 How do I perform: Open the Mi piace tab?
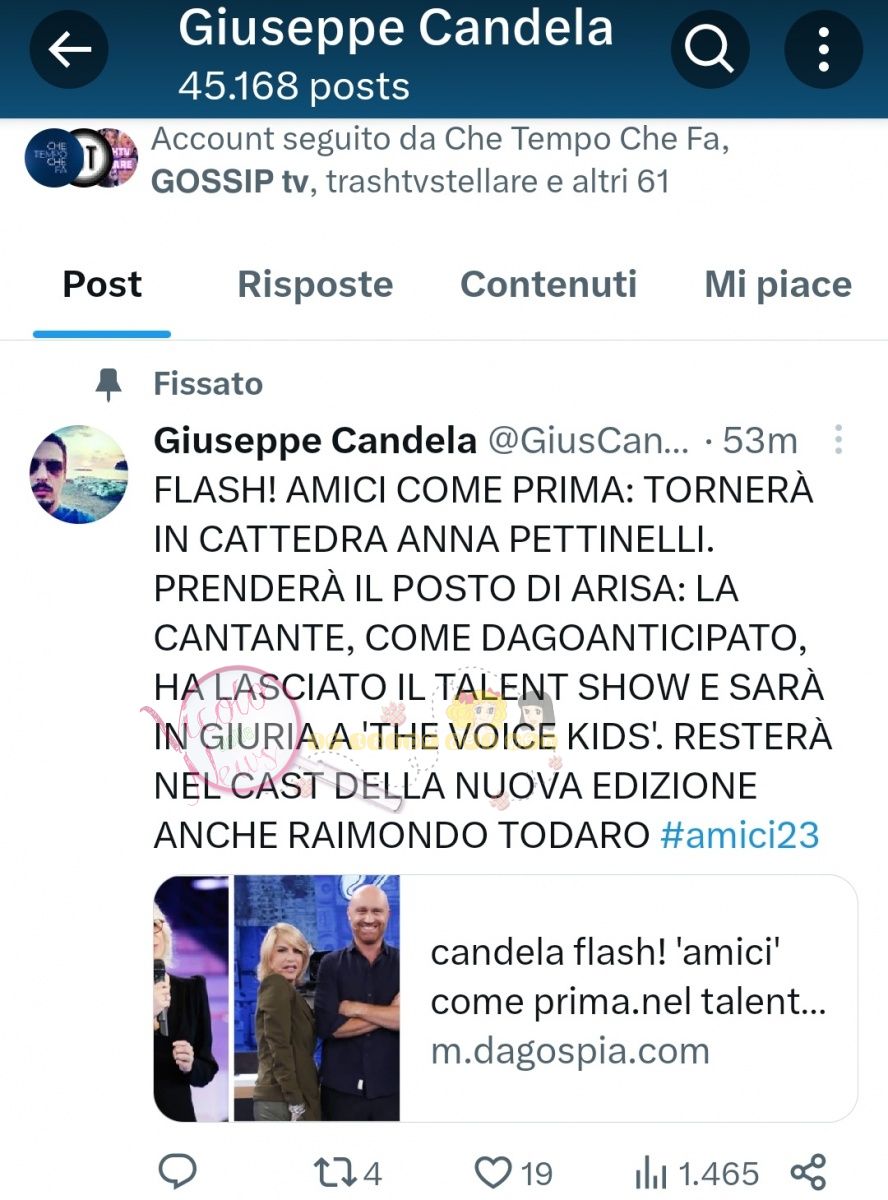pos(778,285)
